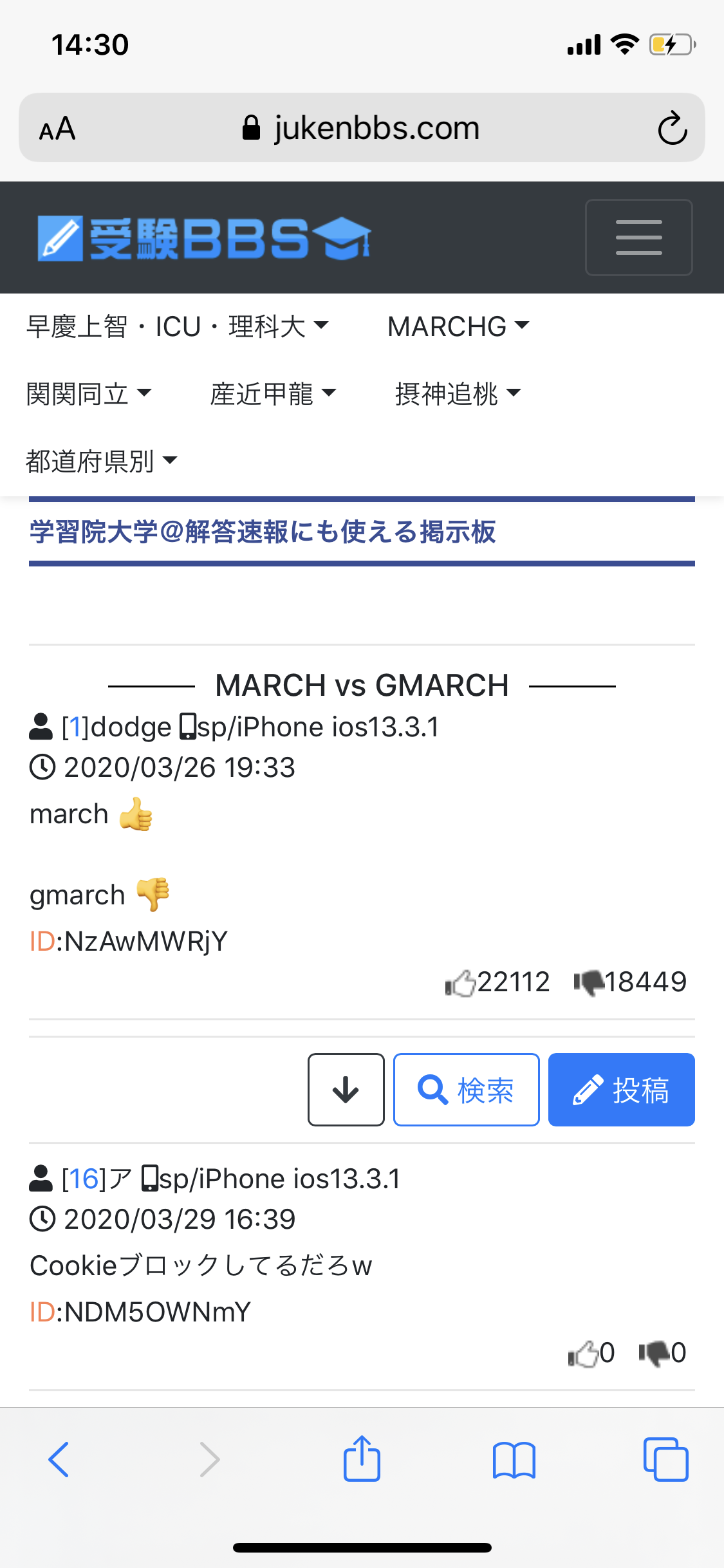Expand the 都道府県別 dropdown
Screen dimensions: 724x1568
[101, 462]
